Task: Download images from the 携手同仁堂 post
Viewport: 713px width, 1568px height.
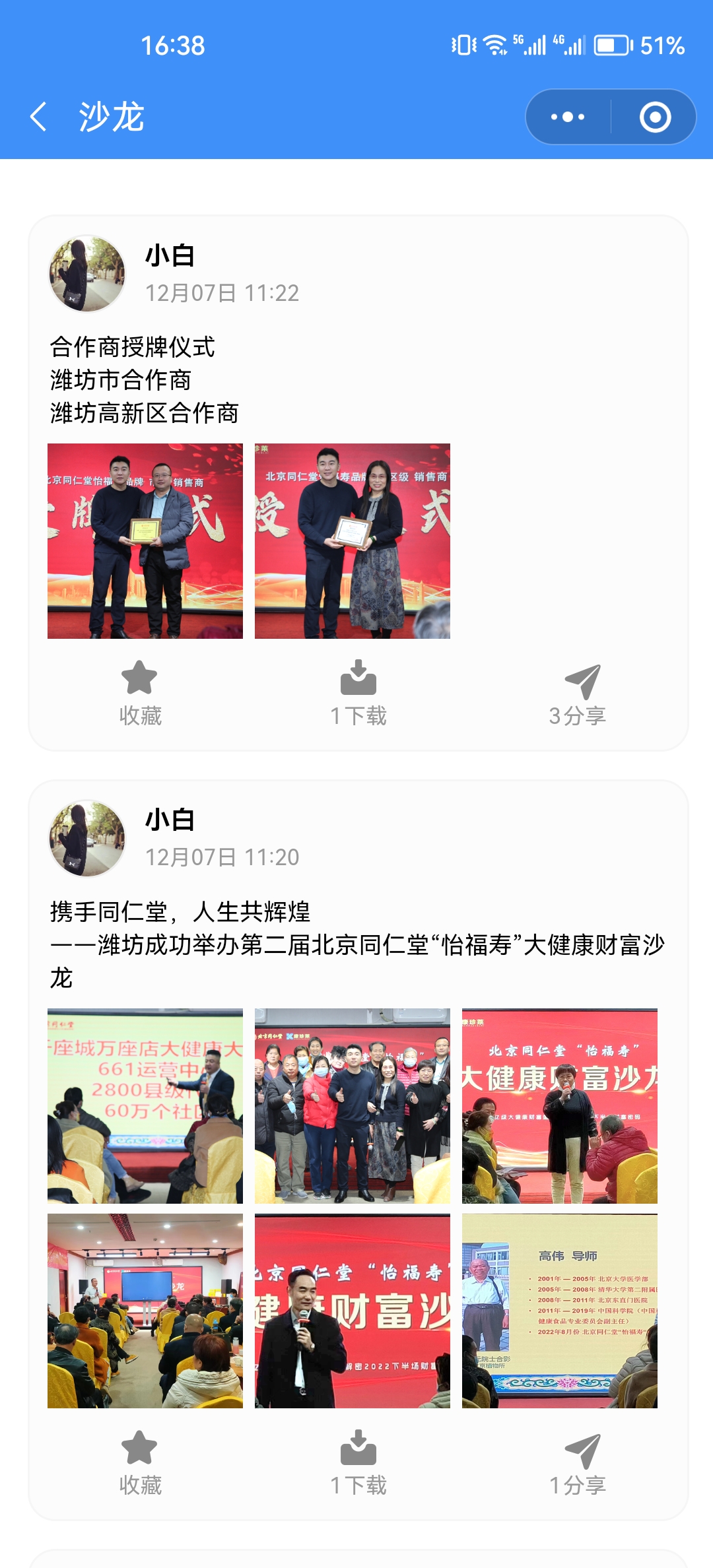Action: pos(358,1462)
